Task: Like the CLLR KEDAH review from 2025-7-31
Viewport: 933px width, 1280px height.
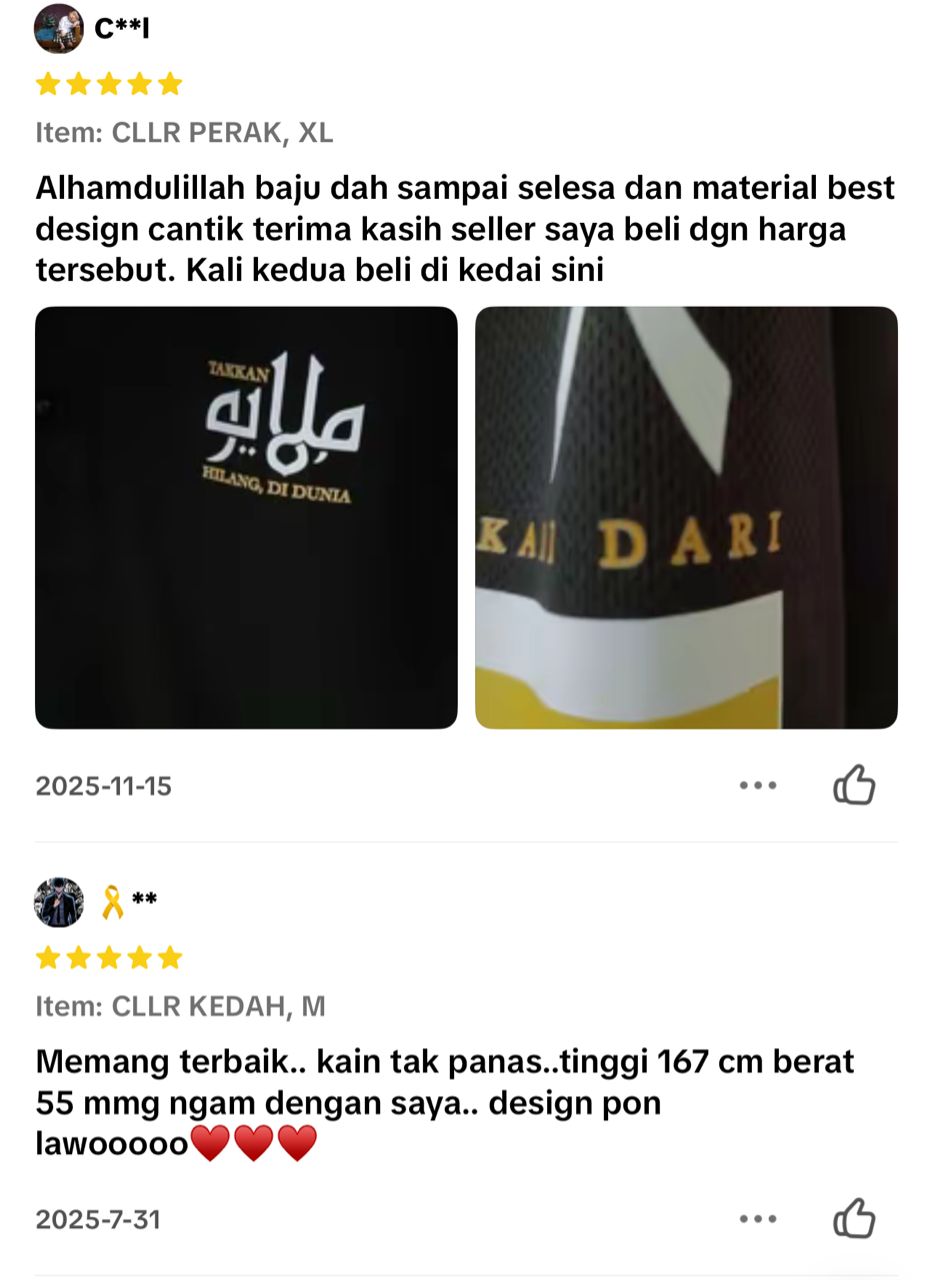Action: point(854,1218)
